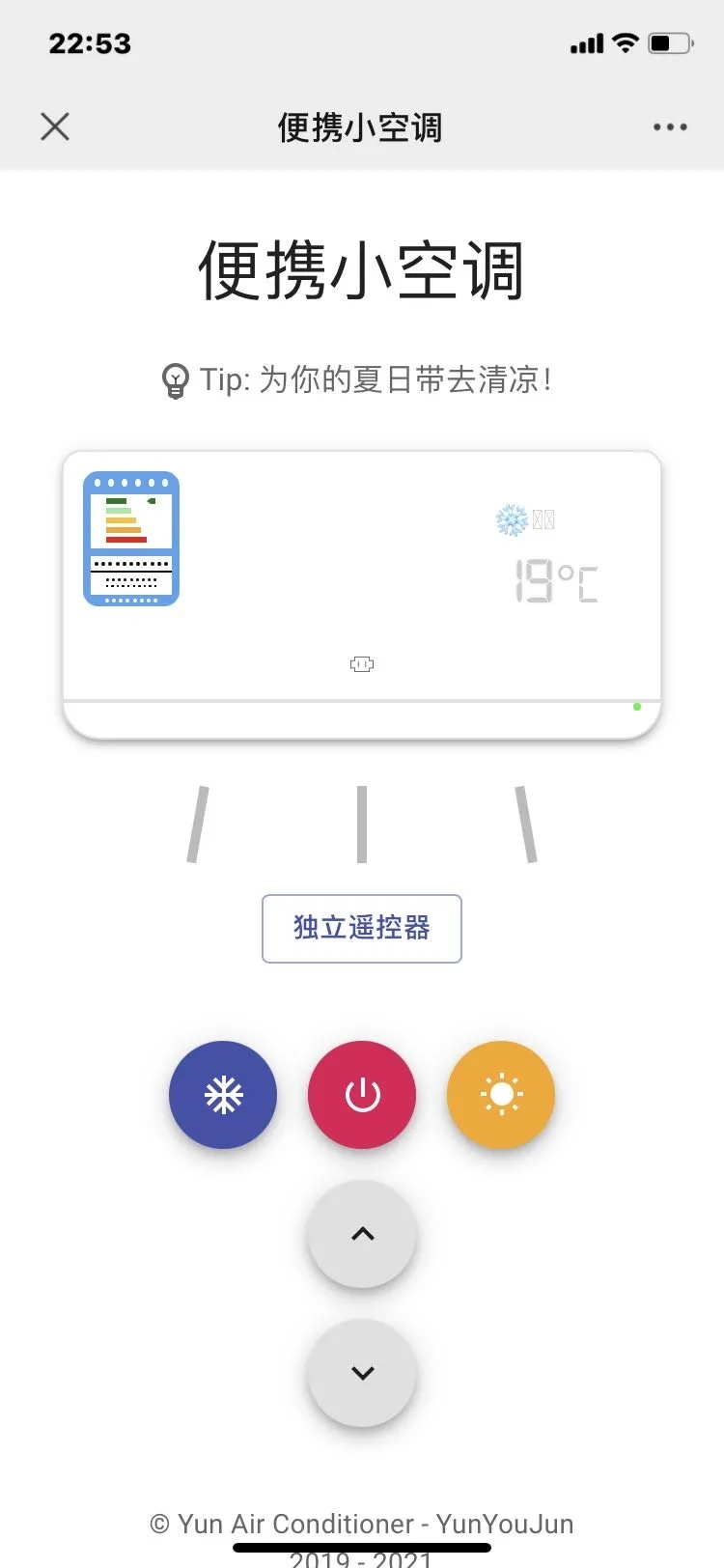Click the lightbulb icon next to the tip
724x1568 pixels.
pyautogui.click(x=175, y=378)
